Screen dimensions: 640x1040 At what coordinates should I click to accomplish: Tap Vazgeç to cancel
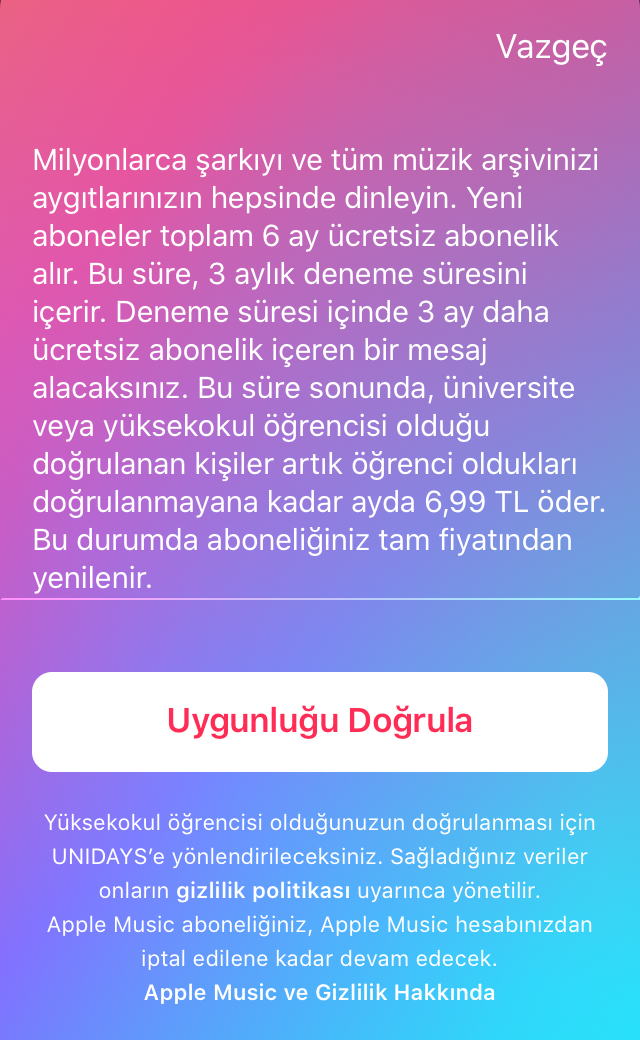click(551, 48)
